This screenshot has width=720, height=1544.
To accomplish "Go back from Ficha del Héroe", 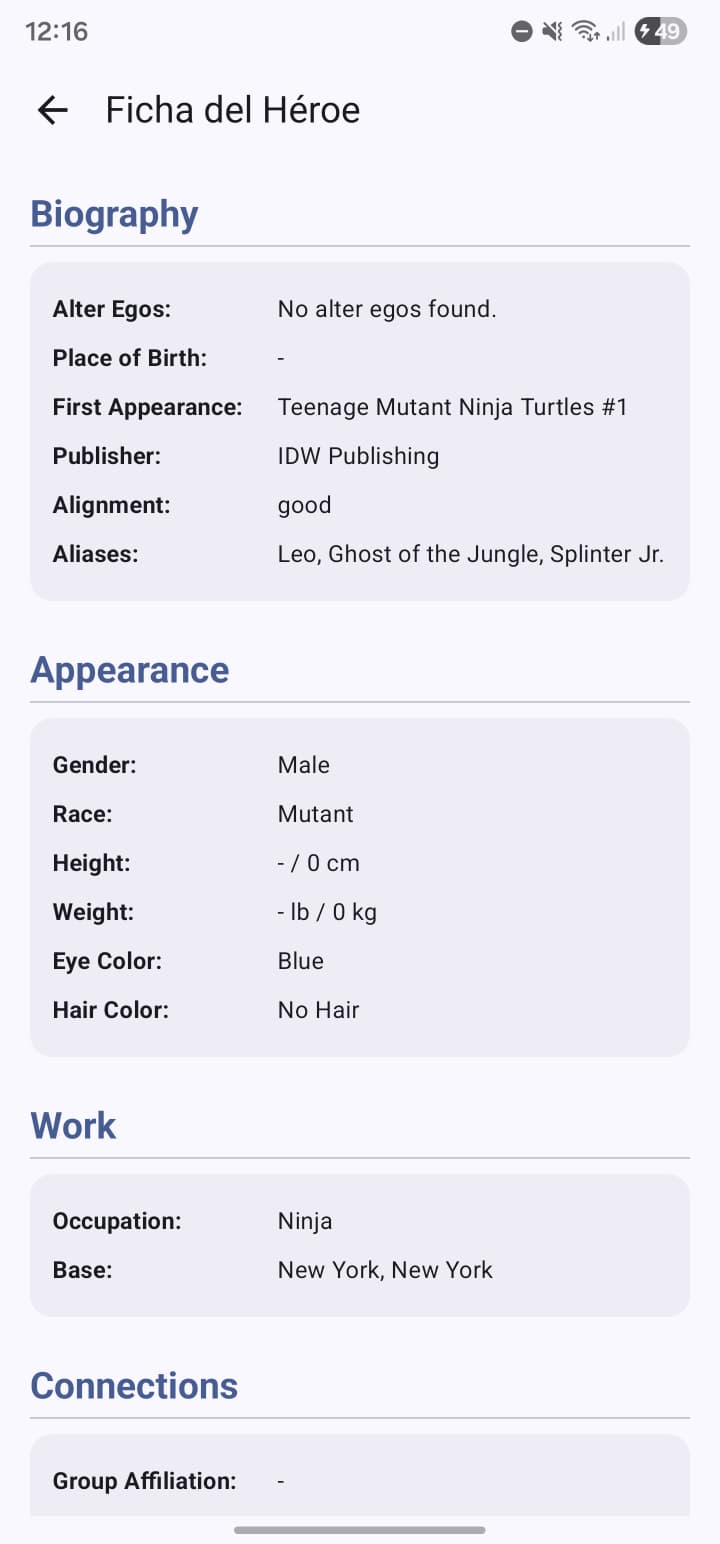I will coord(52,110).
